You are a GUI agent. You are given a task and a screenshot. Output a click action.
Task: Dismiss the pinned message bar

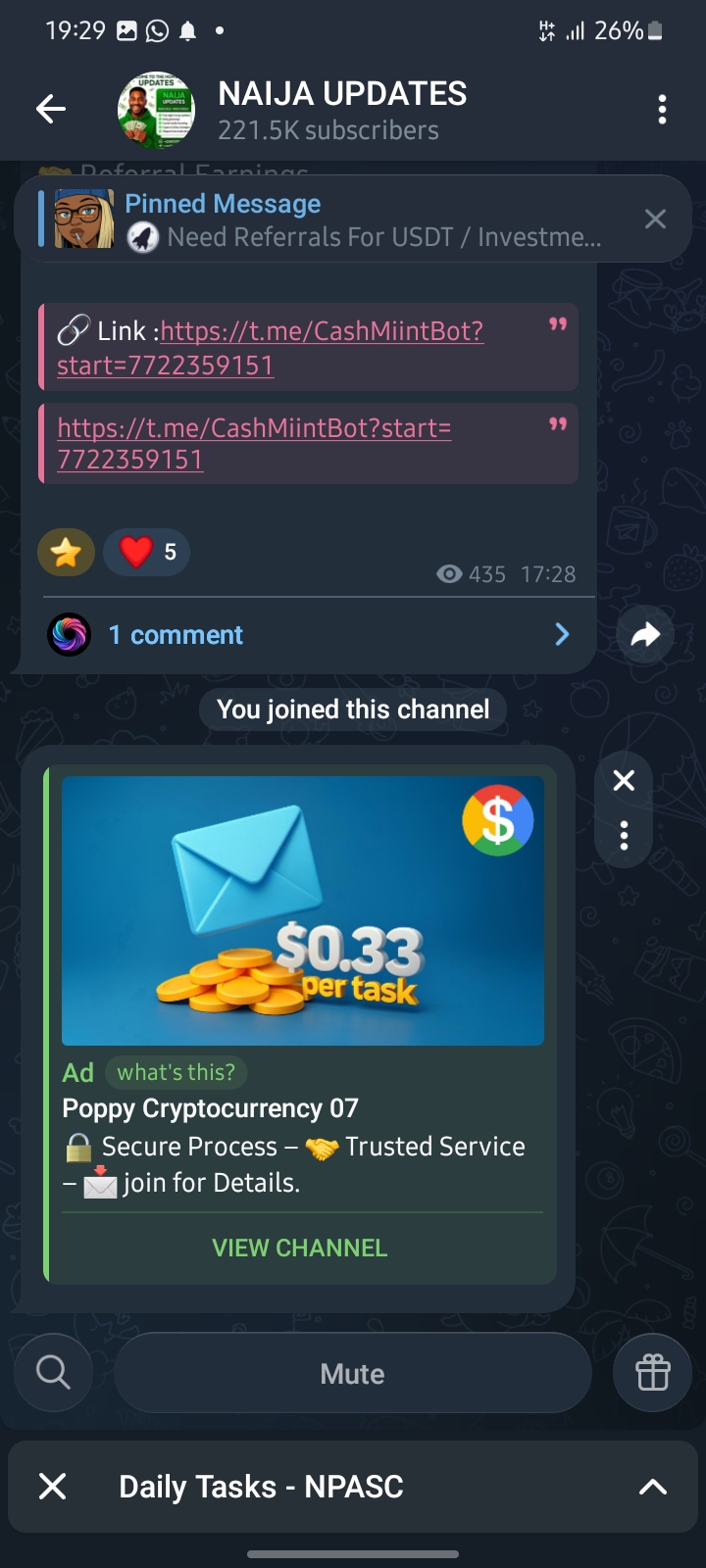coord(655,220)
